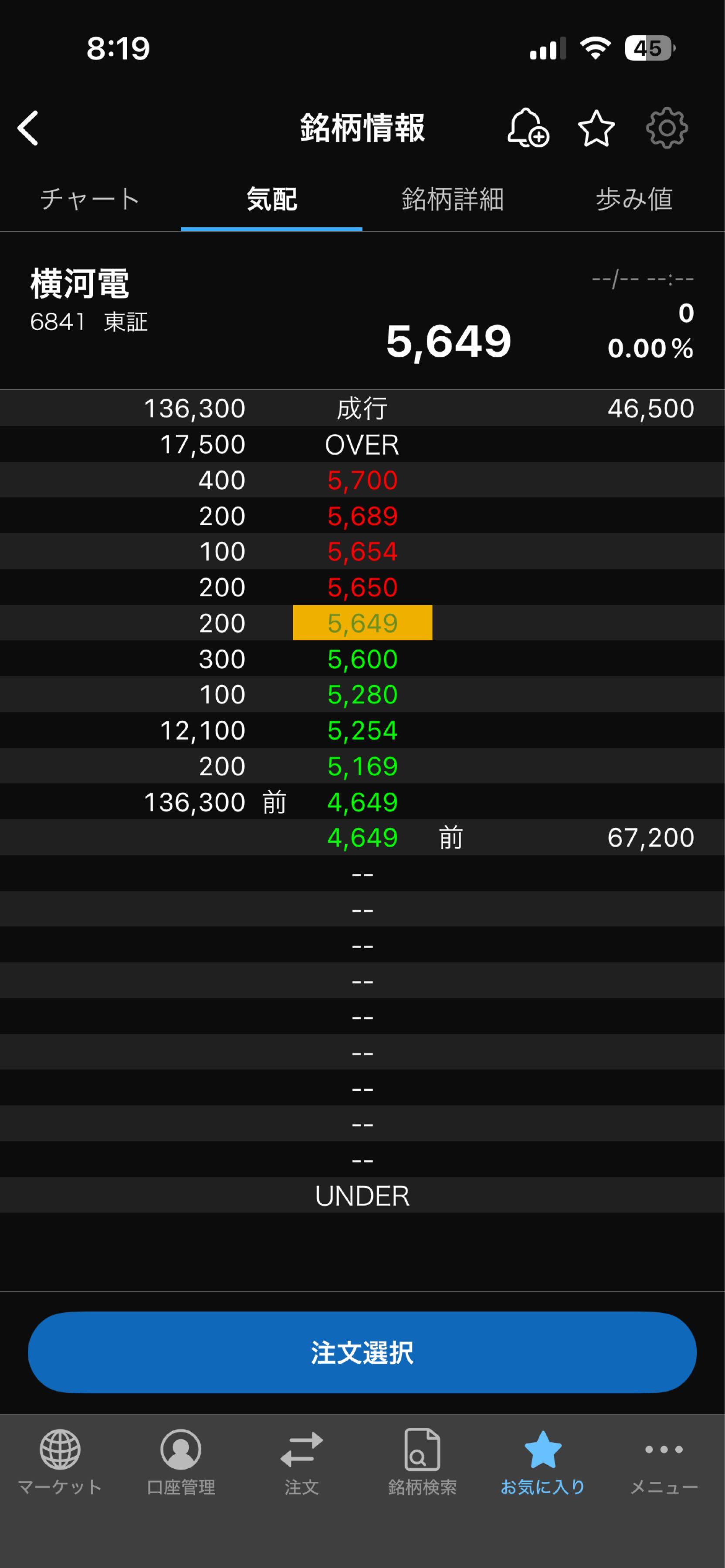Open settings via the gear icon
Screen dimensions: 725x1568
667,128
